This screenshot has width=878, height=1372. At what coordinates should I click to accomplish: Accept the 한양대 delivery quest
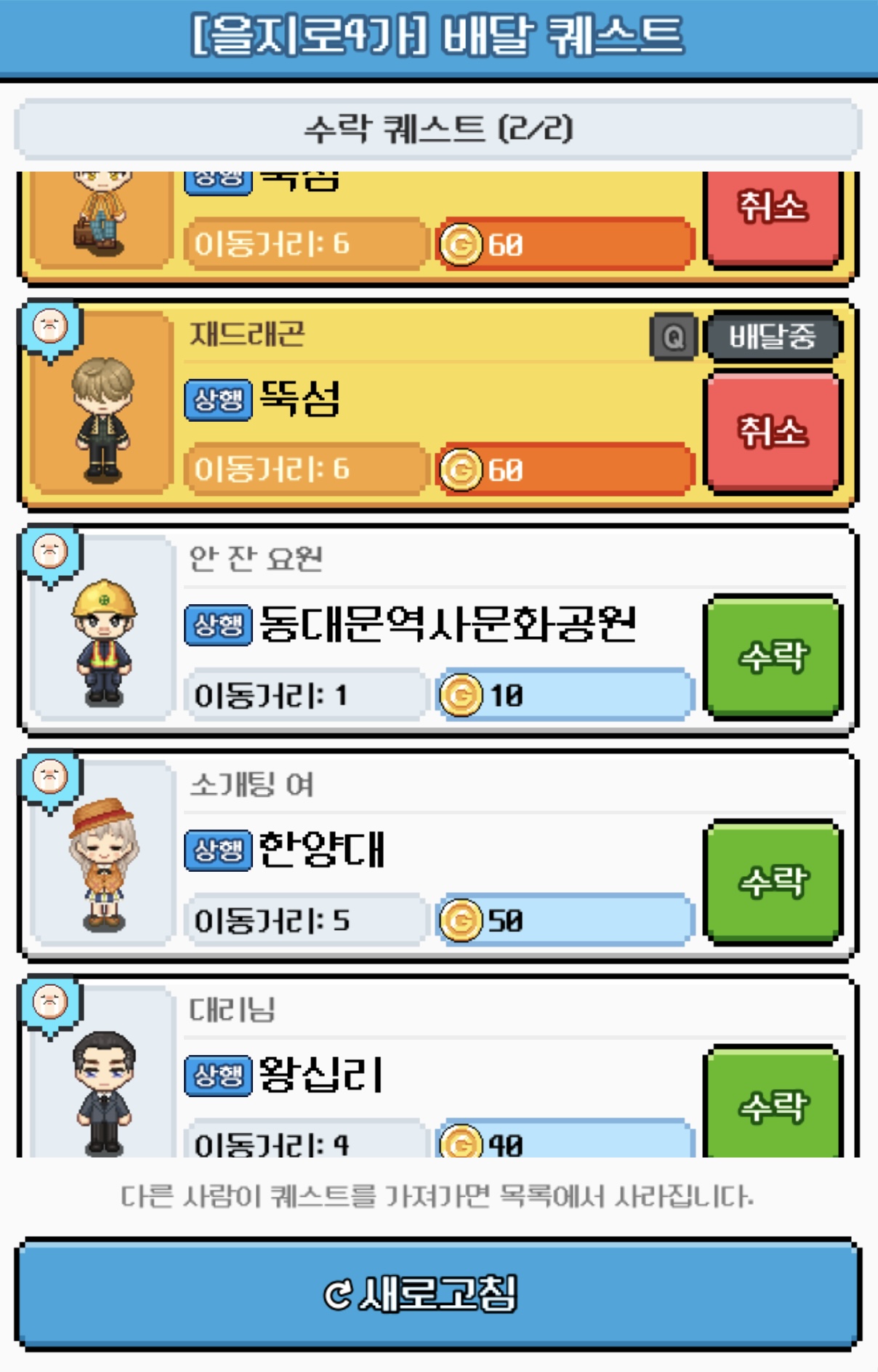point(773,881)
